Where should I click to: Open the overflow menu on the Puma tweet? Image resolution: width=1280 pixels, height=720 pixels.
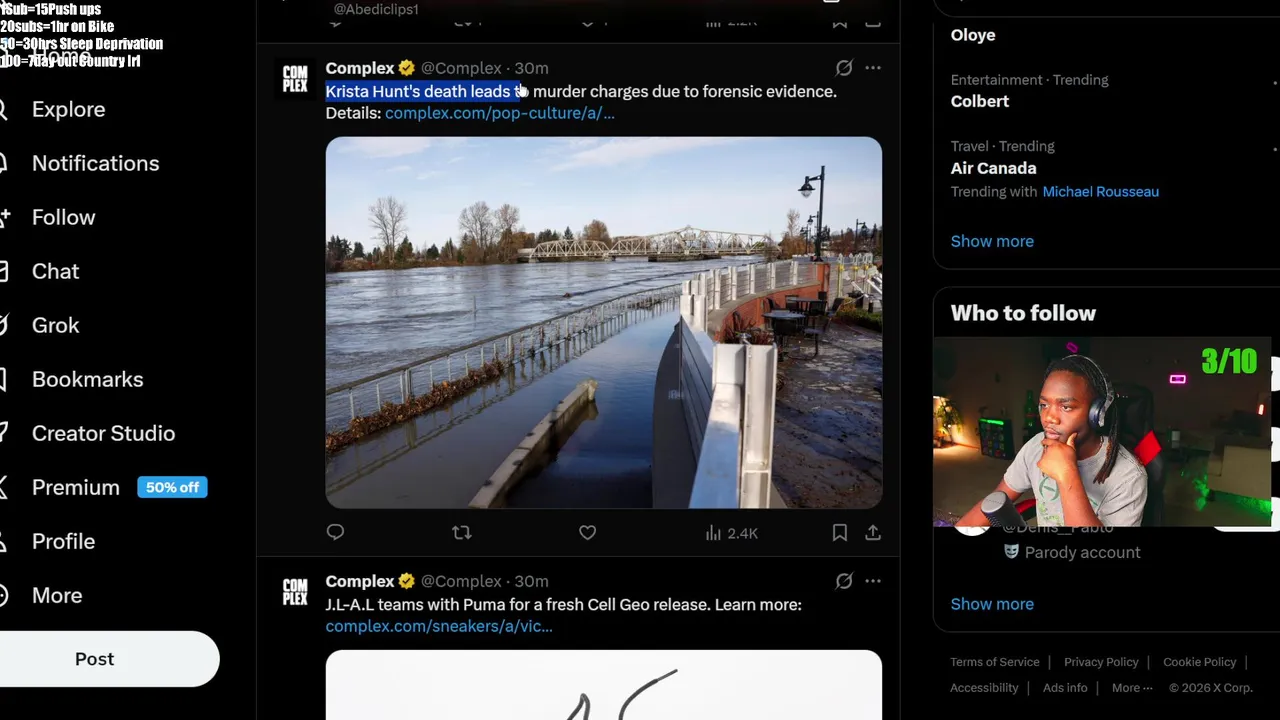[873, 581]
